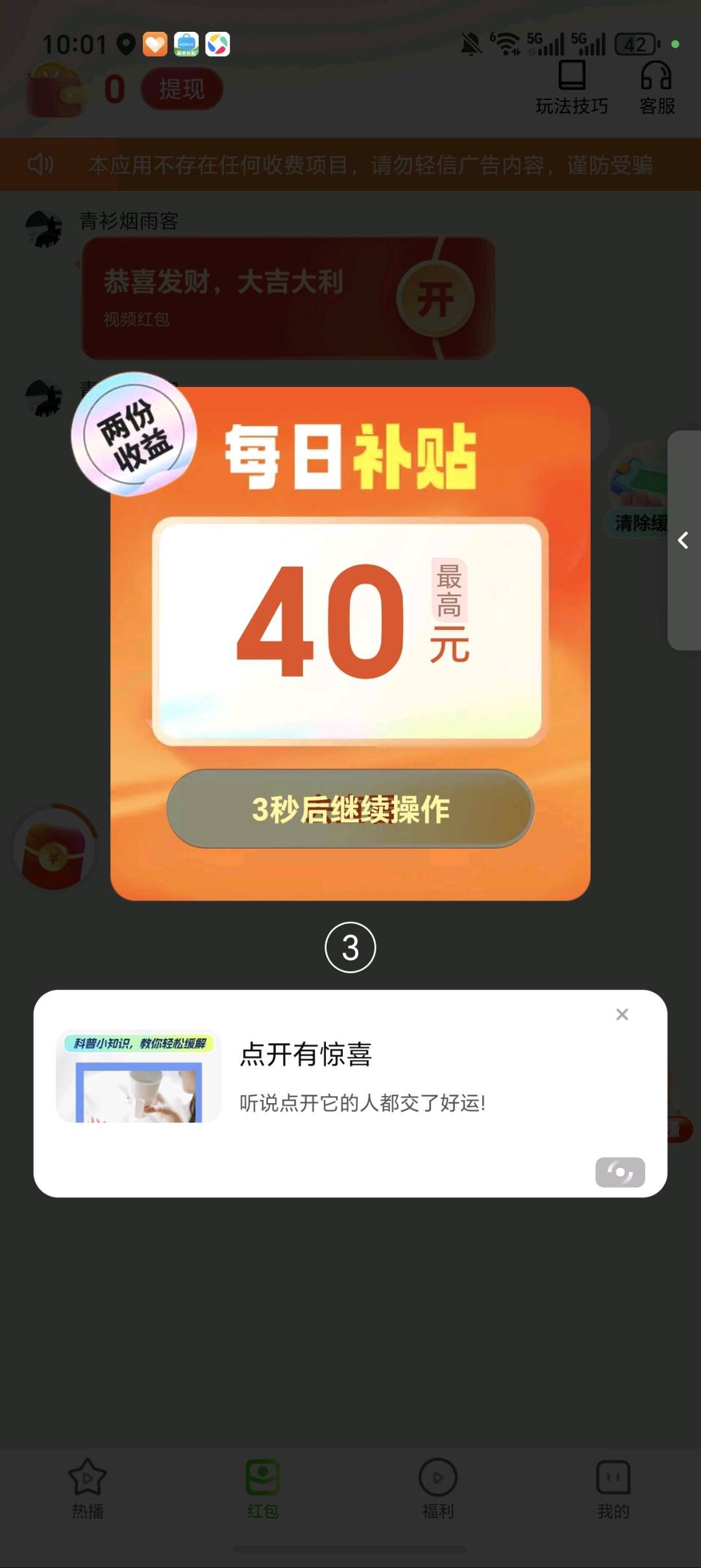The image size is (701, 1568).
Task: Close the 点开有惊喜 ad card
Action: pos(622,1014)
